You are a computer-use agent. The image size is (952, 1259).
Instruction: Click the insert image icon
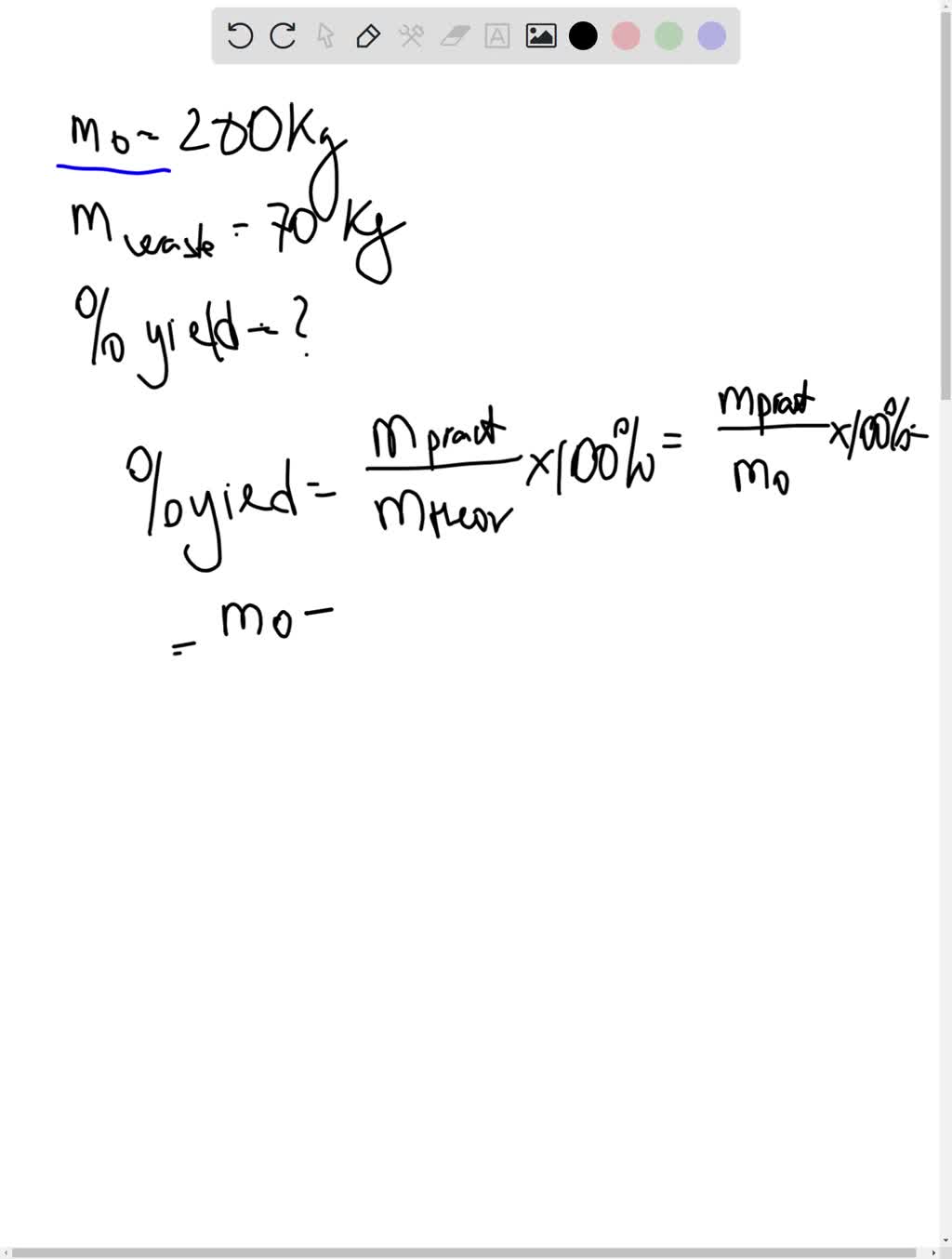point(539,35)
